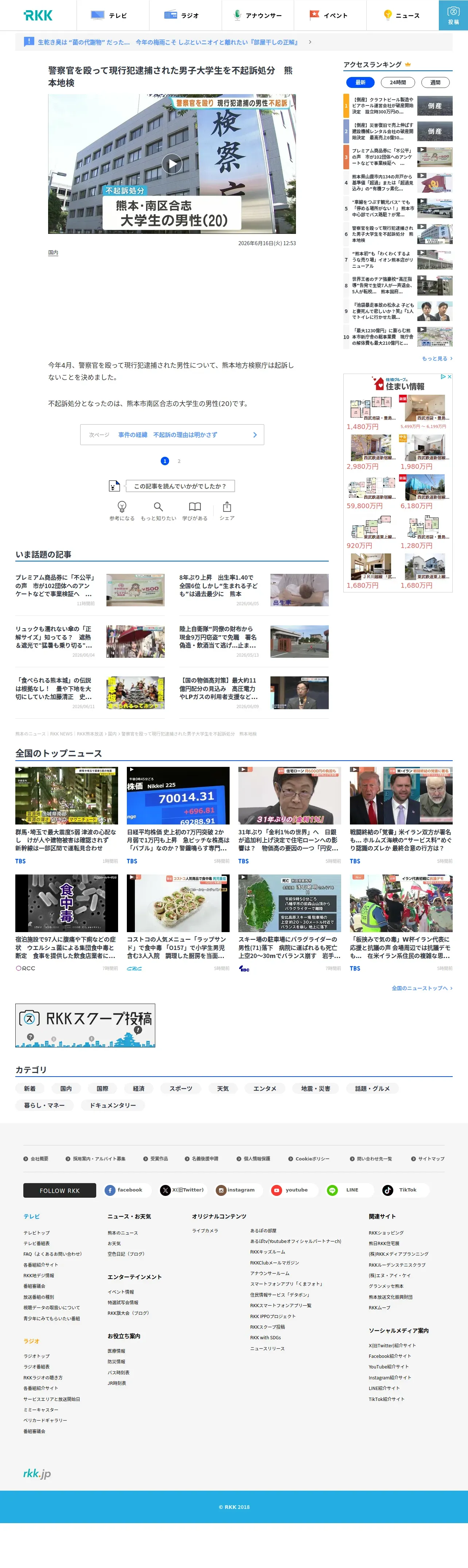Follow RKK on youtube

(291, 1190)
